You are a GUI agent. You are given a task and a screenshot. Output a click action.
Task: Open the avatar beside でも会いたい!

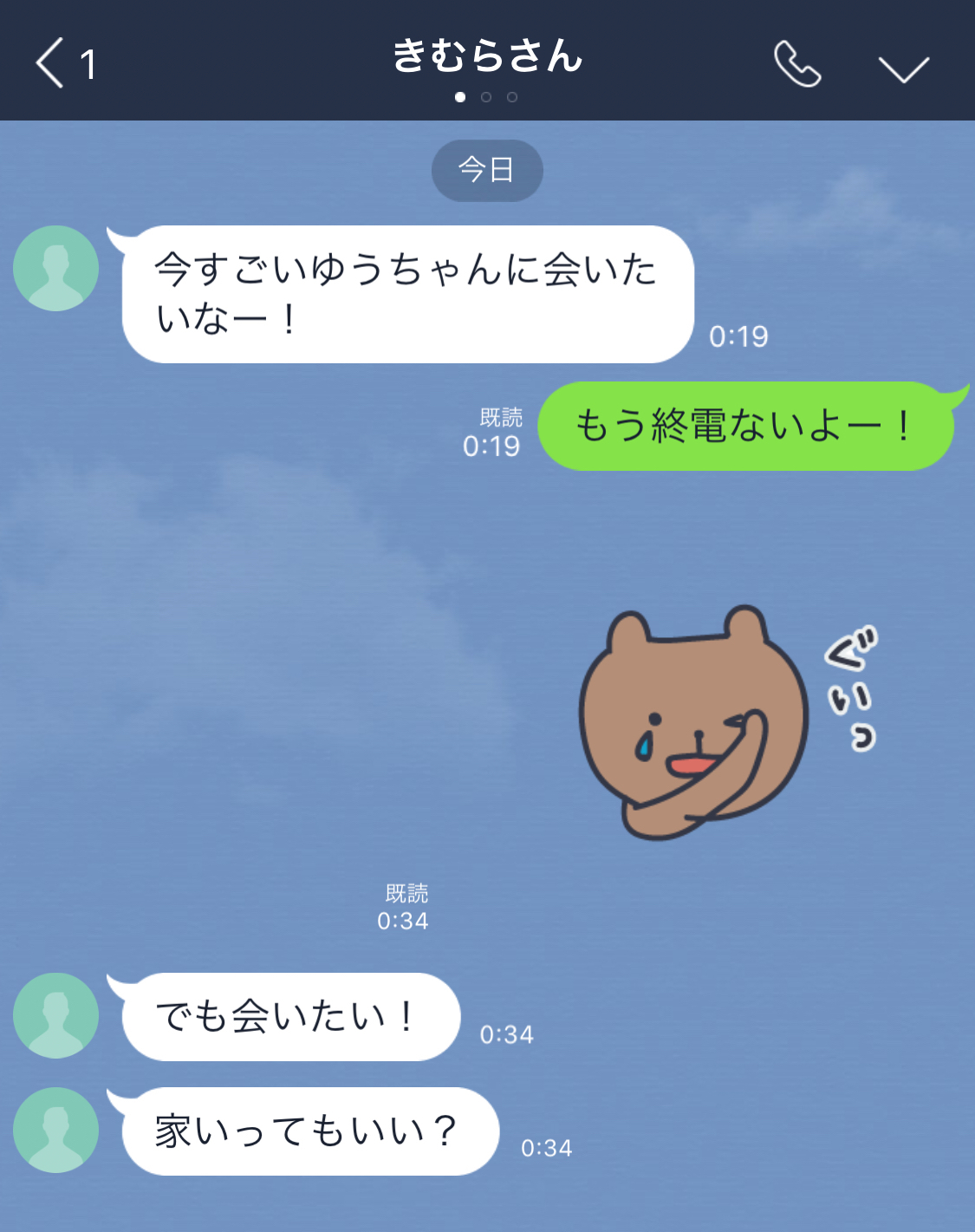pos(56,1015)
